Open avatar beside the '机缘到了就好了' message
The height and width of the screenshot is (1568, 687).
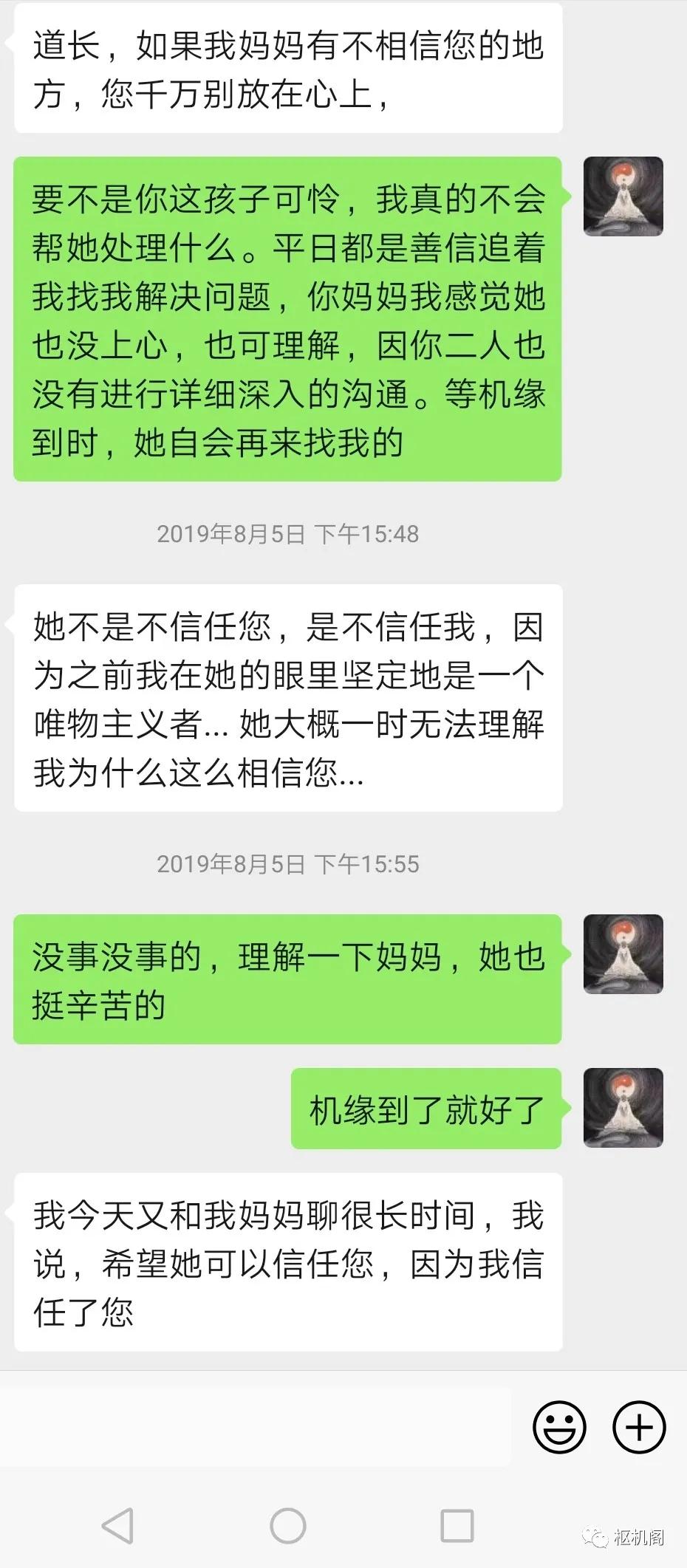pyautogui.click(x=623, y=1108)
